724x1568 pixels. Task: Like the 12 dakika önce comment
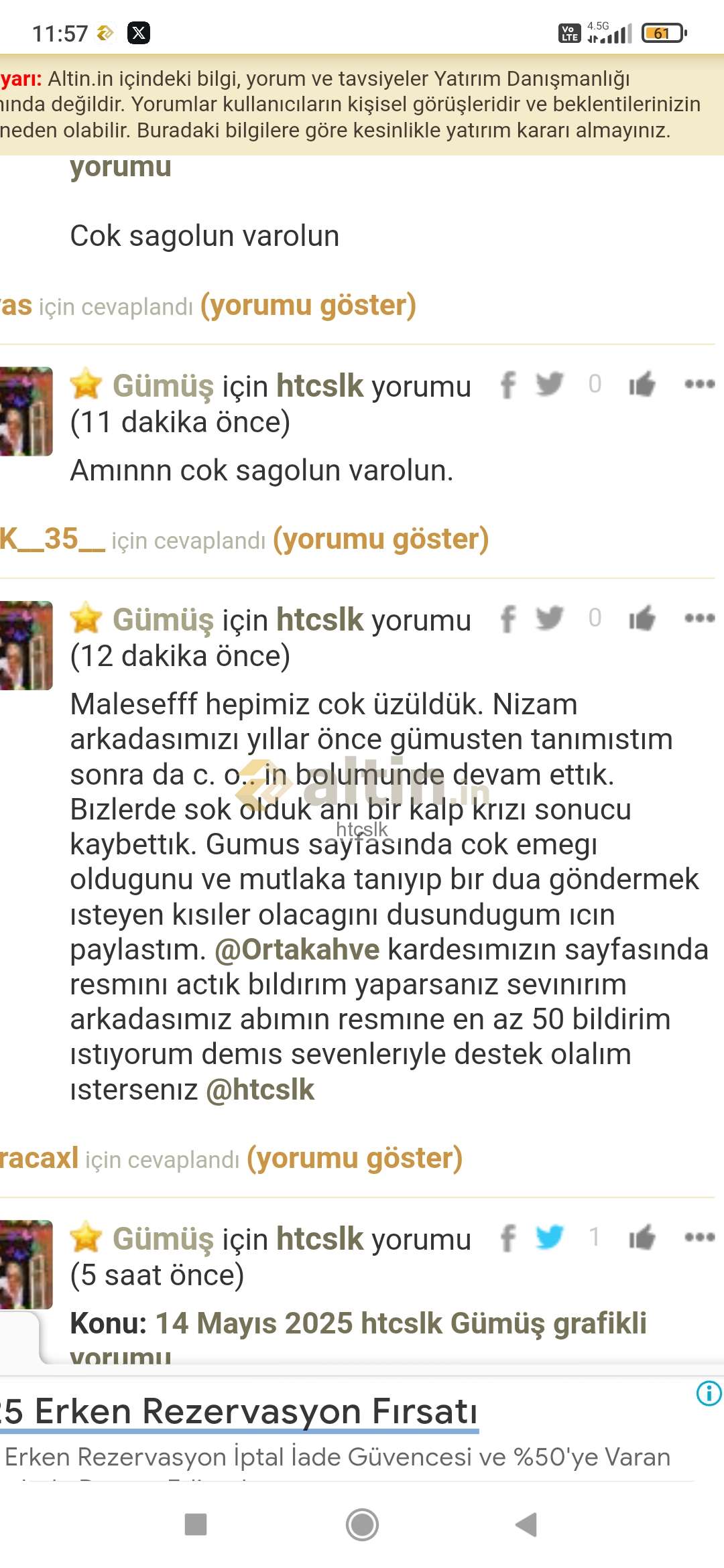[642, 618]
